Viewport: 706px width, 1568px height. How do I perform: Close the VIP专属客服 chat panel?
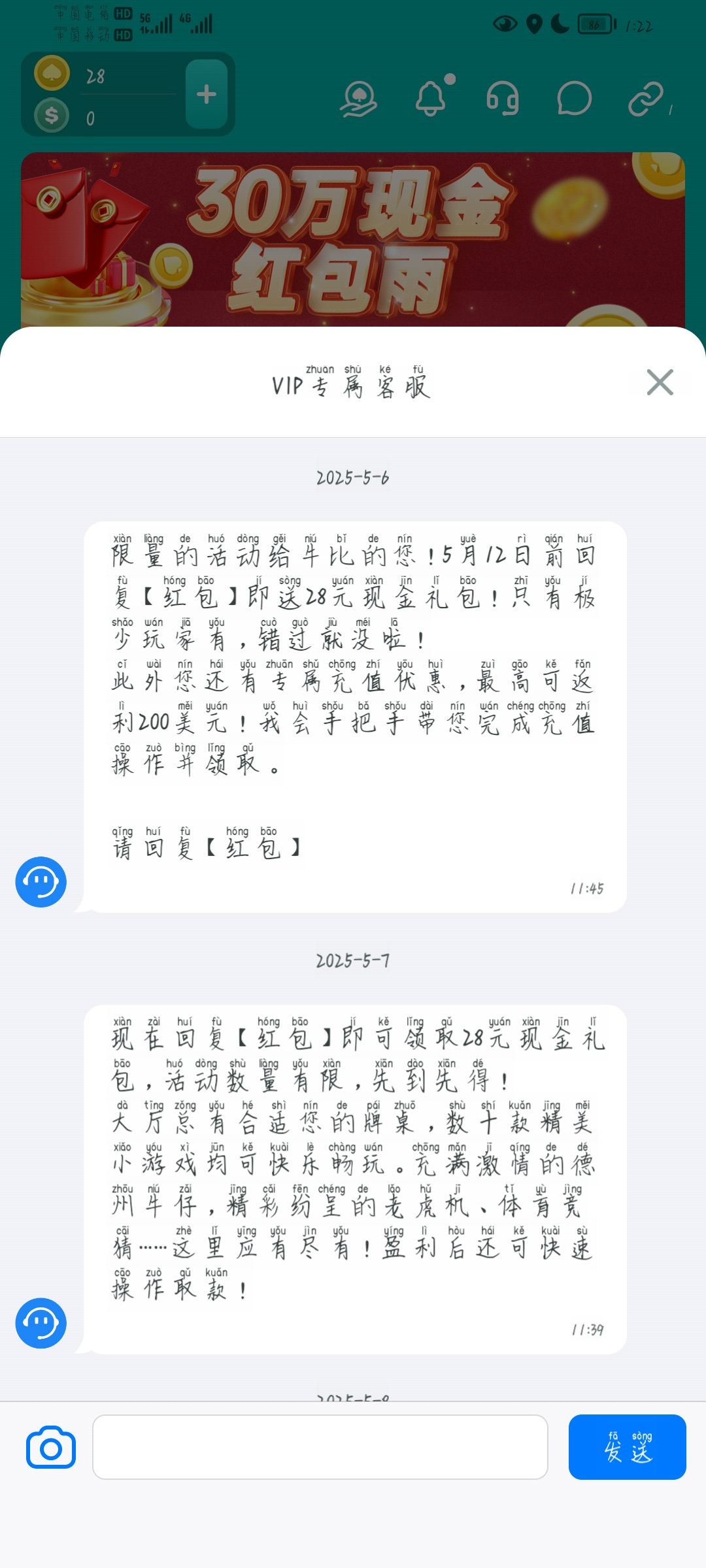click(x=660, y=382)
